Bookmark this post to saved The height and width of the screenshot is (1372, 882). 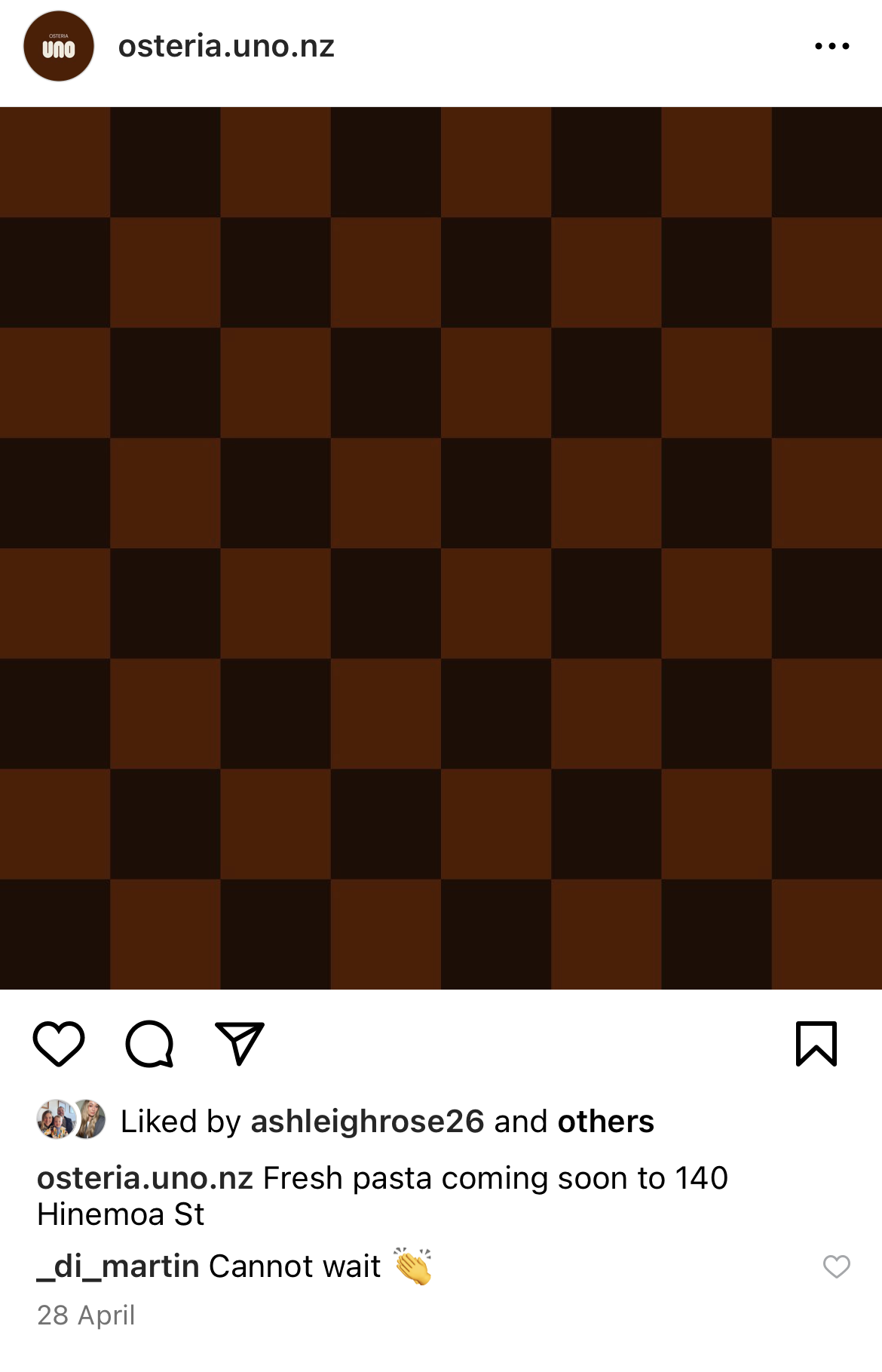[816, 1044]
